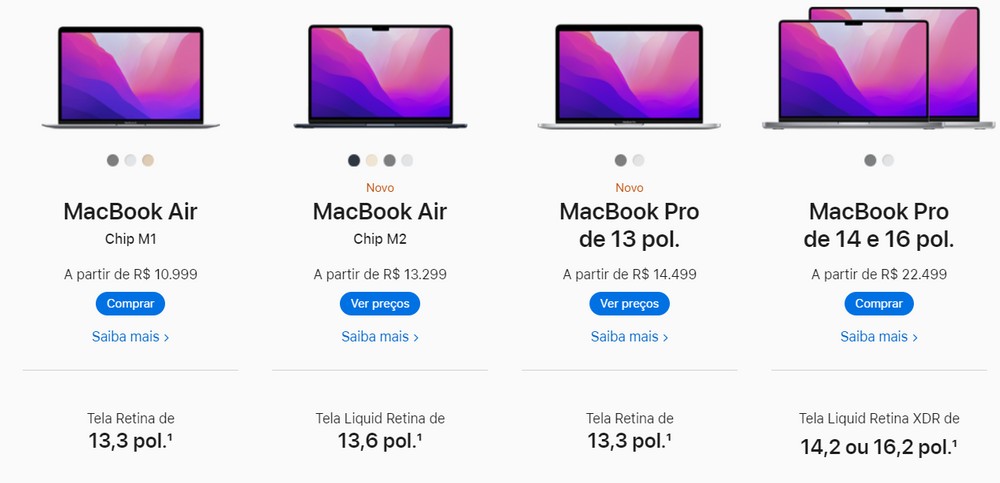The image size is (1000, 483).
Task: Tap Comprar for MacBook Pro de 14 e 16 pol.
Action: [879, 304]
